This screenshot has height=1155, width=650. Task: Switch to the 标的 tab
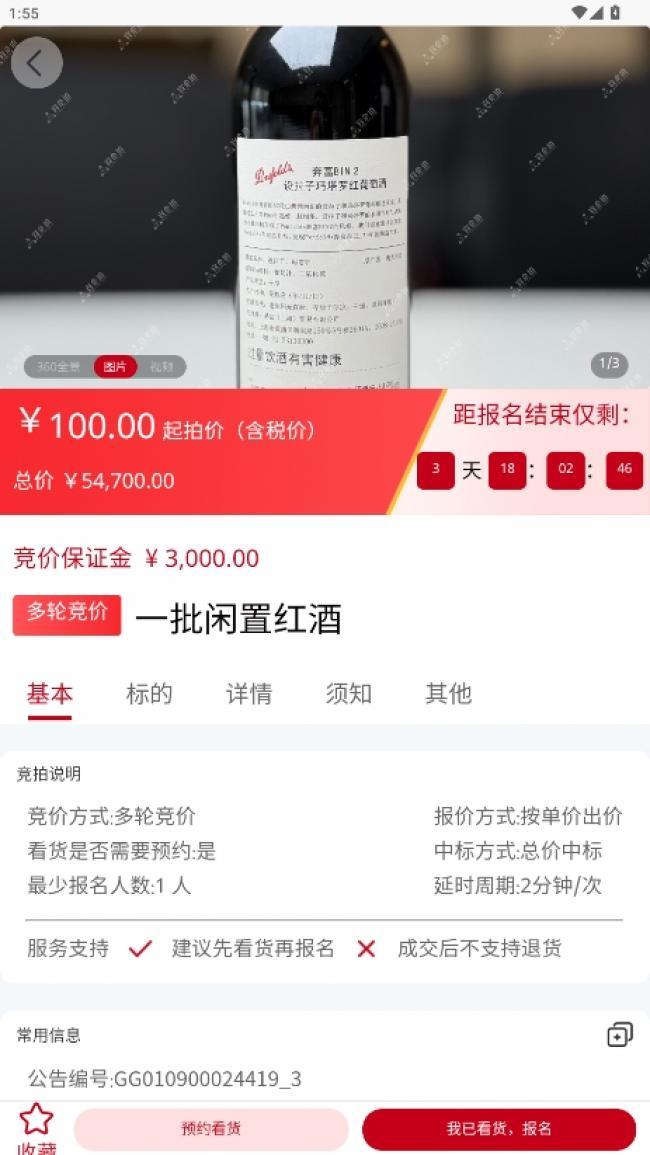(149, 693)
